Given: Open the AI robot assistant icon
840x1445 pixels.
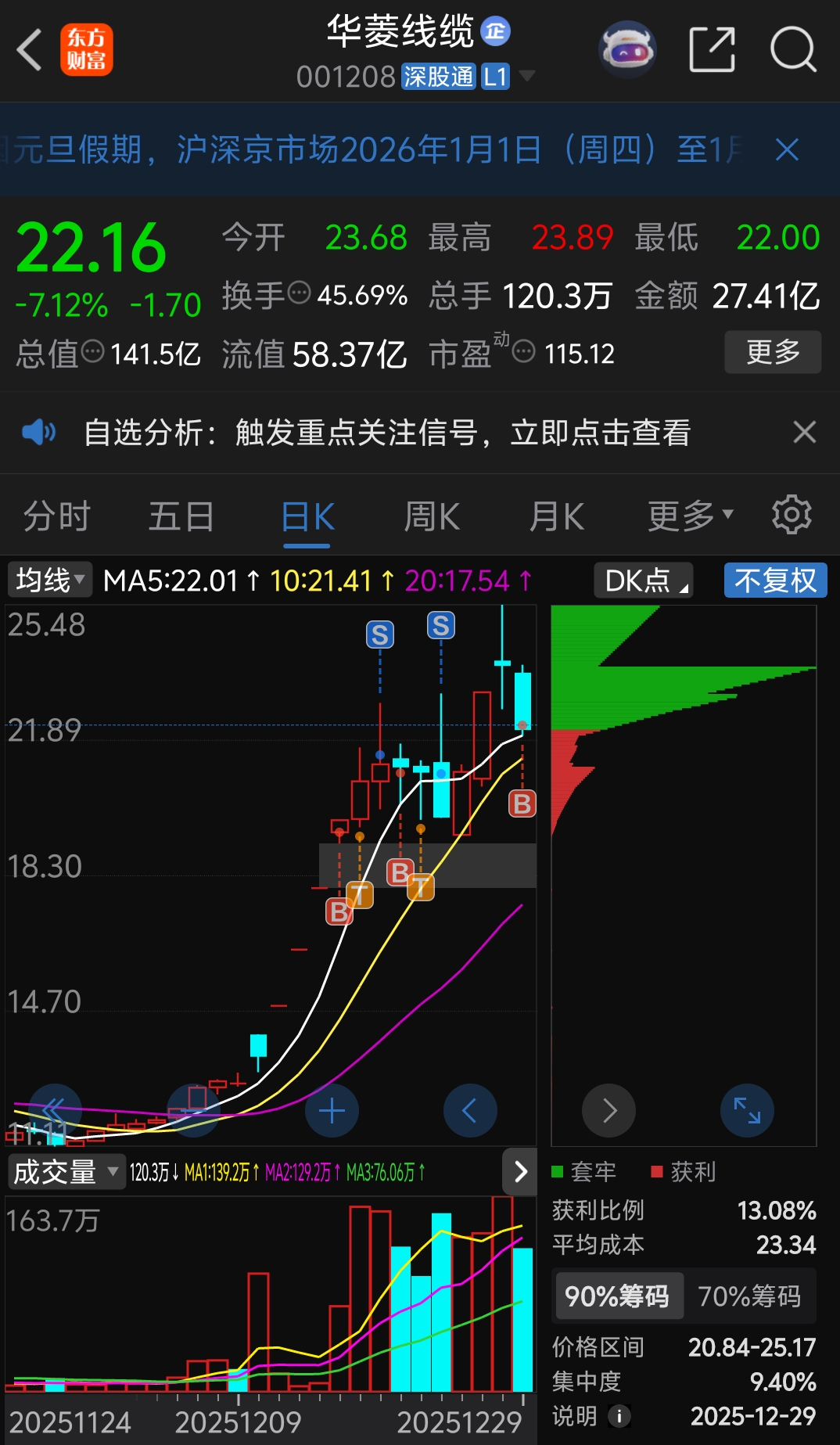Looking at the screenshot, I should (626, 50).
